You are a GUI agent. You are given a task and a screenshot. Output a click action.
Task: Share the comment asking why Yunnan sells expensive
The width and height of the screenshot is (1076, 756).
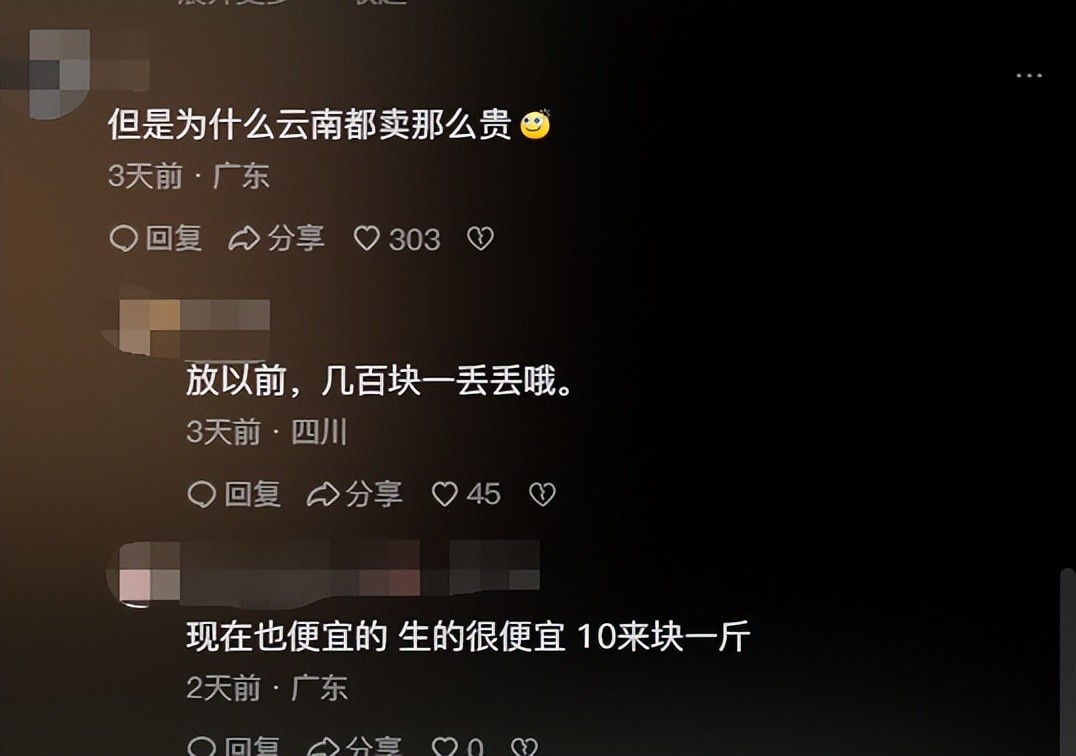click(276, 238)
